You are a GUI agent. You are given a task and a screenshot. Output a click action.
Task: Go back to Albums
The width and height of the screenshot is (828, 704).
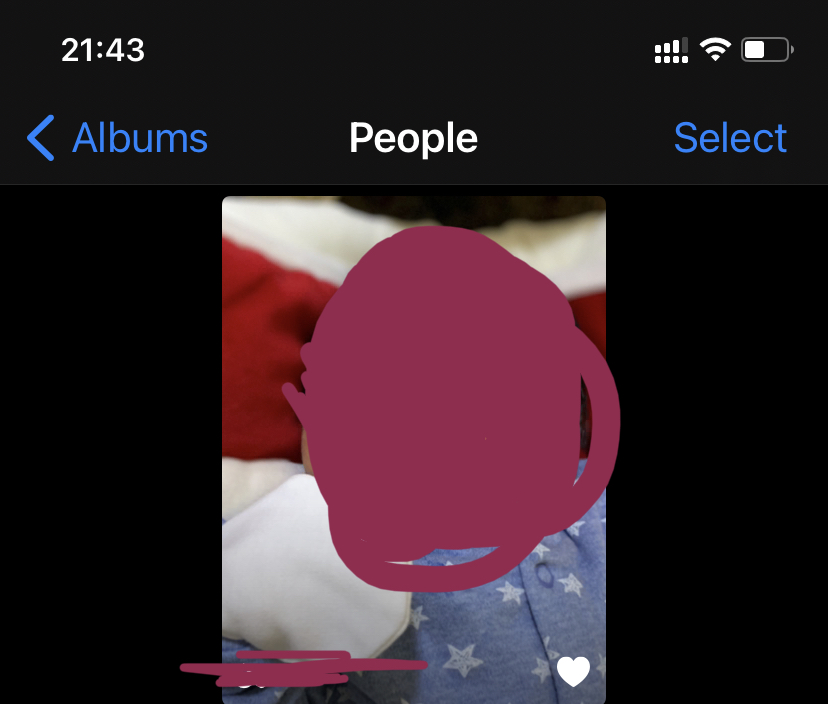click(118, 138)
